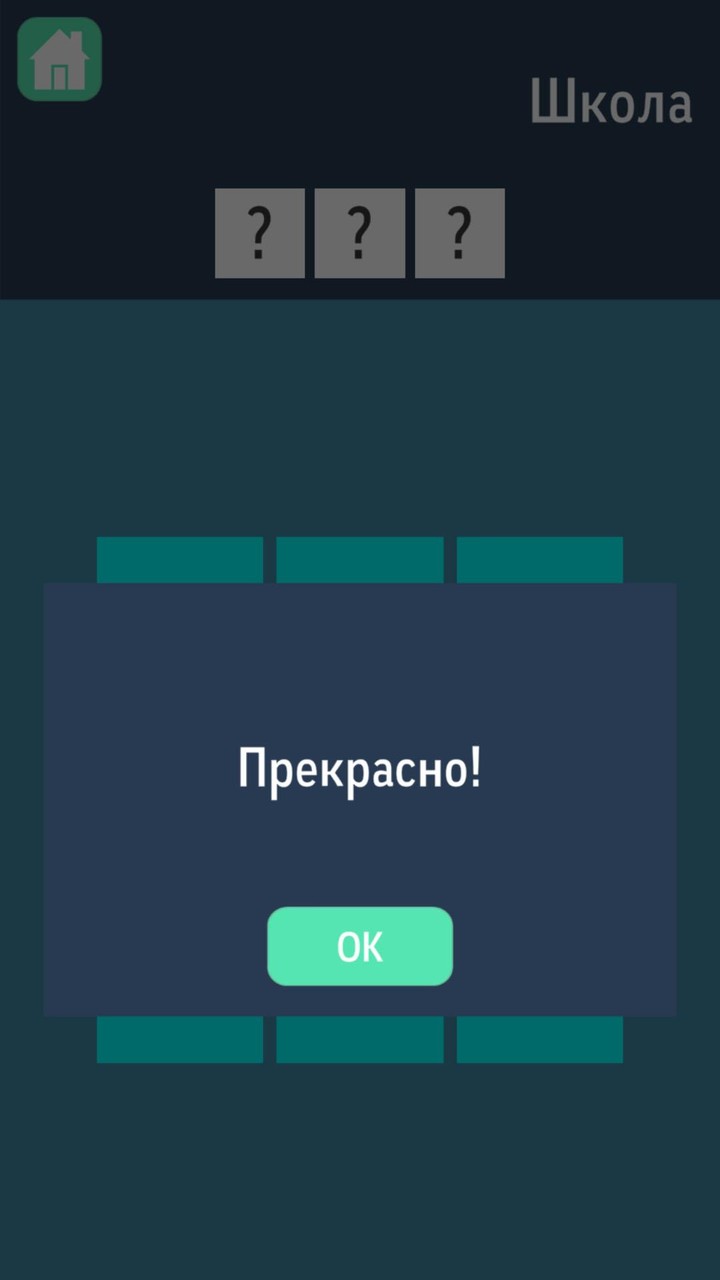
Task: Dismiss the Прекрасно dialog with OK
Action: tap(360, 946)
